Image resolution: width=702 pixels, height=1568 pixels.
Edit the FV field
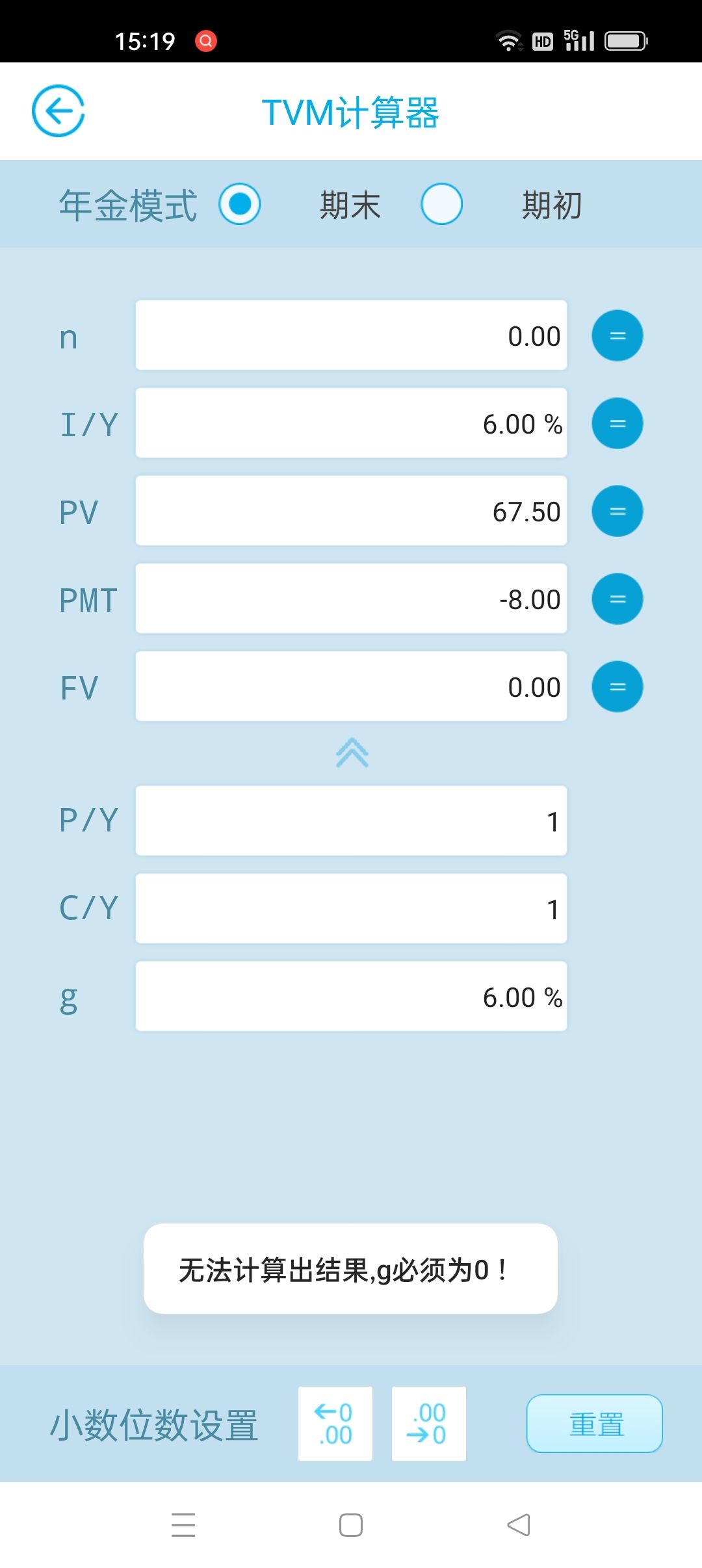coord(351,686)
